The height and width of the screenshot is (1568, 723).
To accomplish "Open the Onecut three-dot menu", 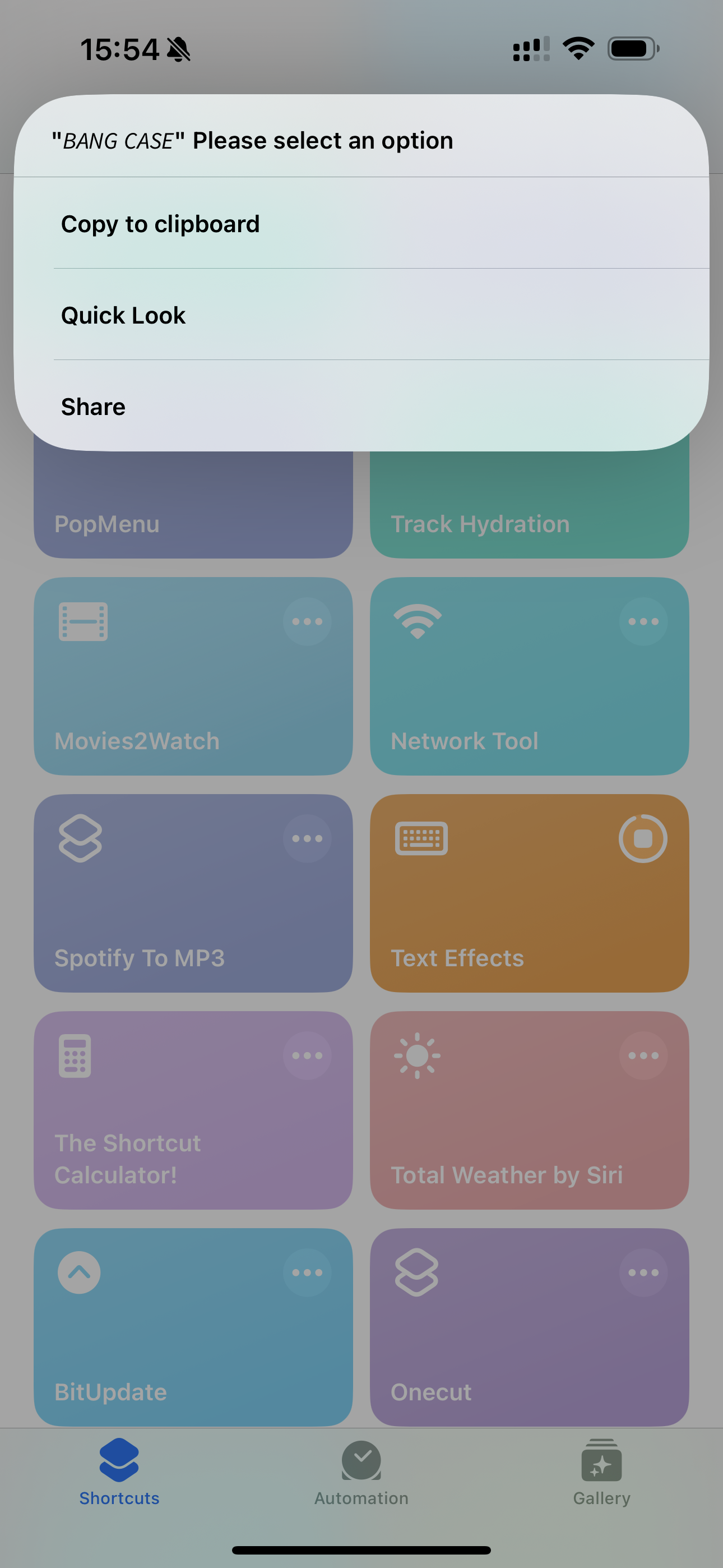I will click(643, 1272).
